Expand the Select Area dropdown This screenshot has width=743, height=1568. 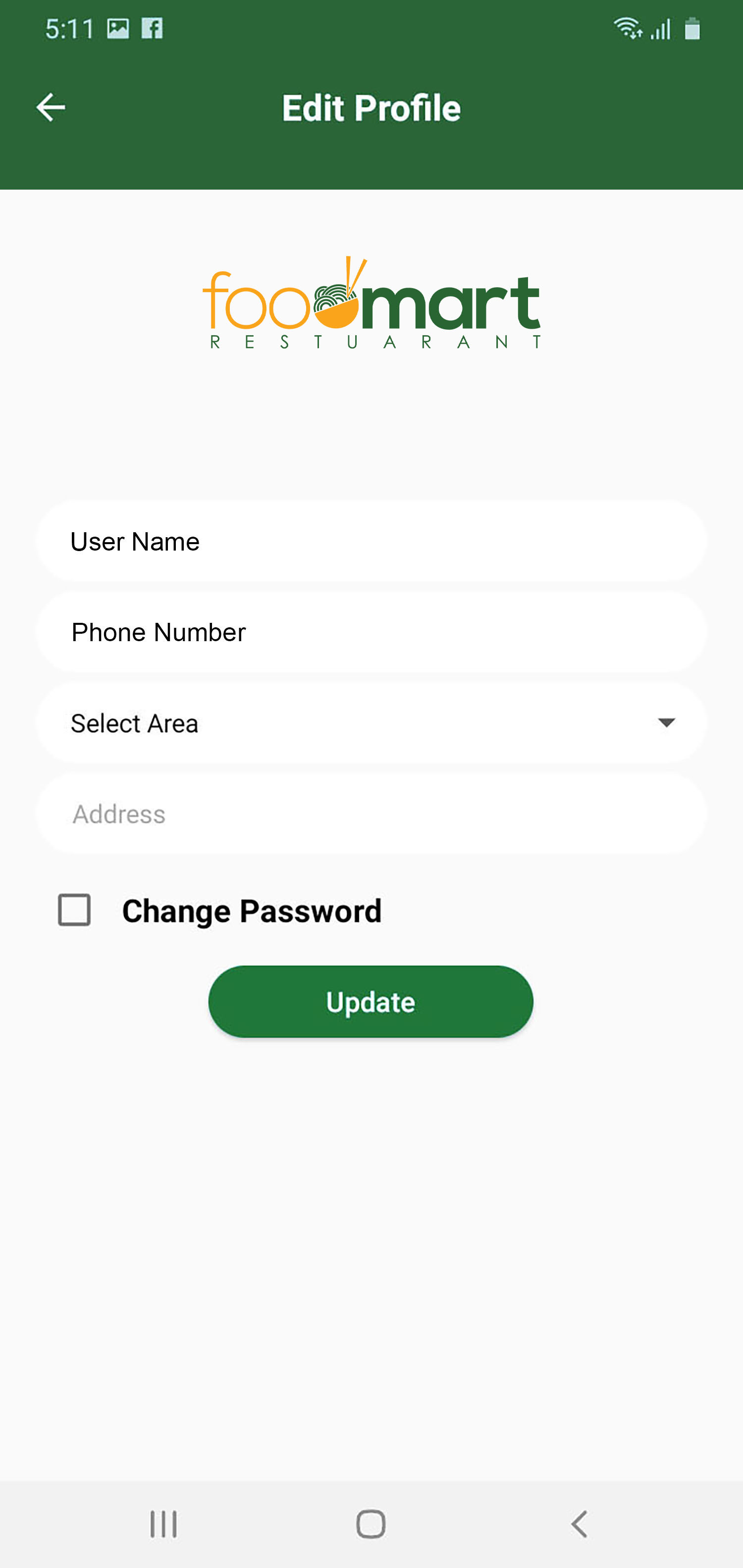coord(371,723)
